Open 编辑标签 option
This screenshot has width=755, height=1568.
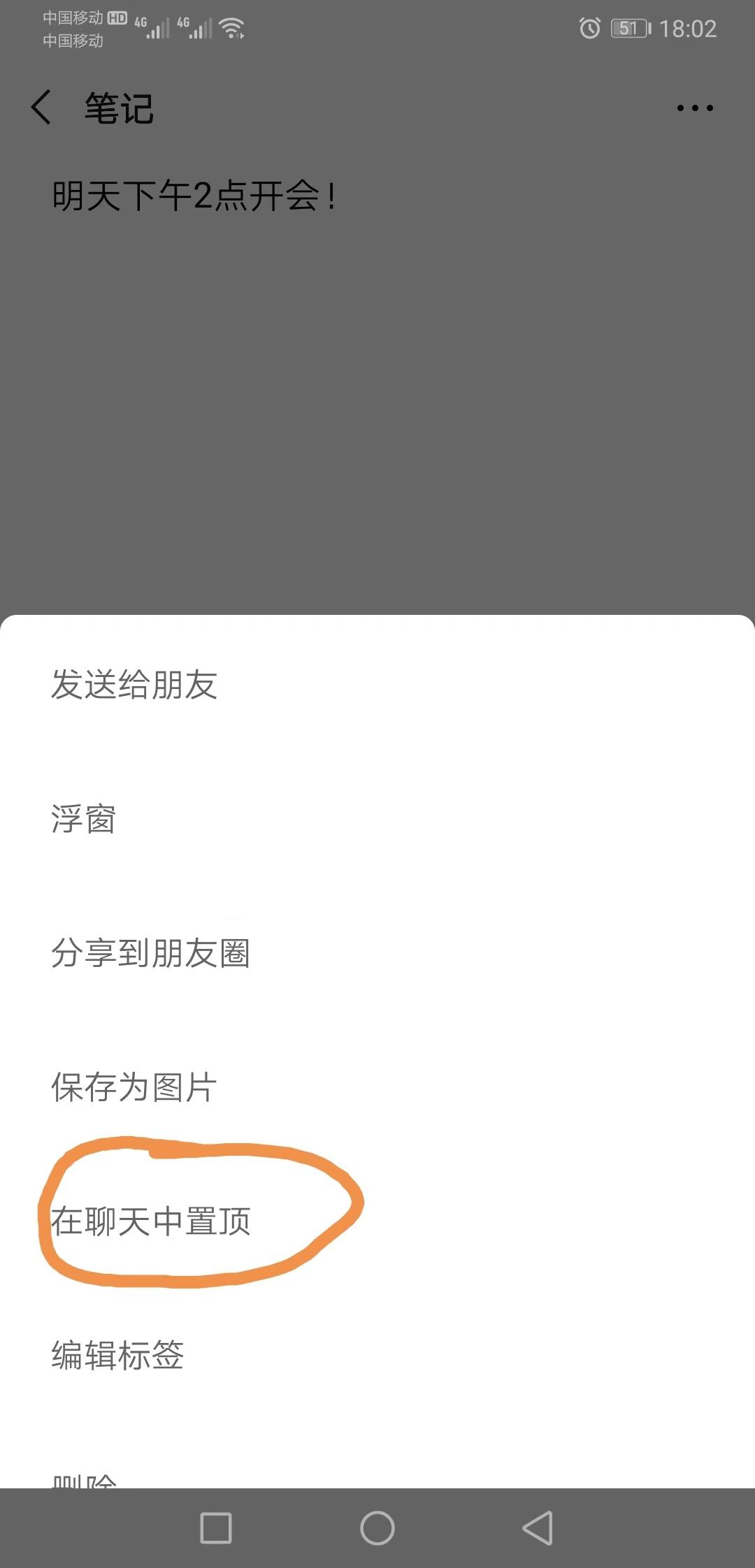tap(117, 1355)
